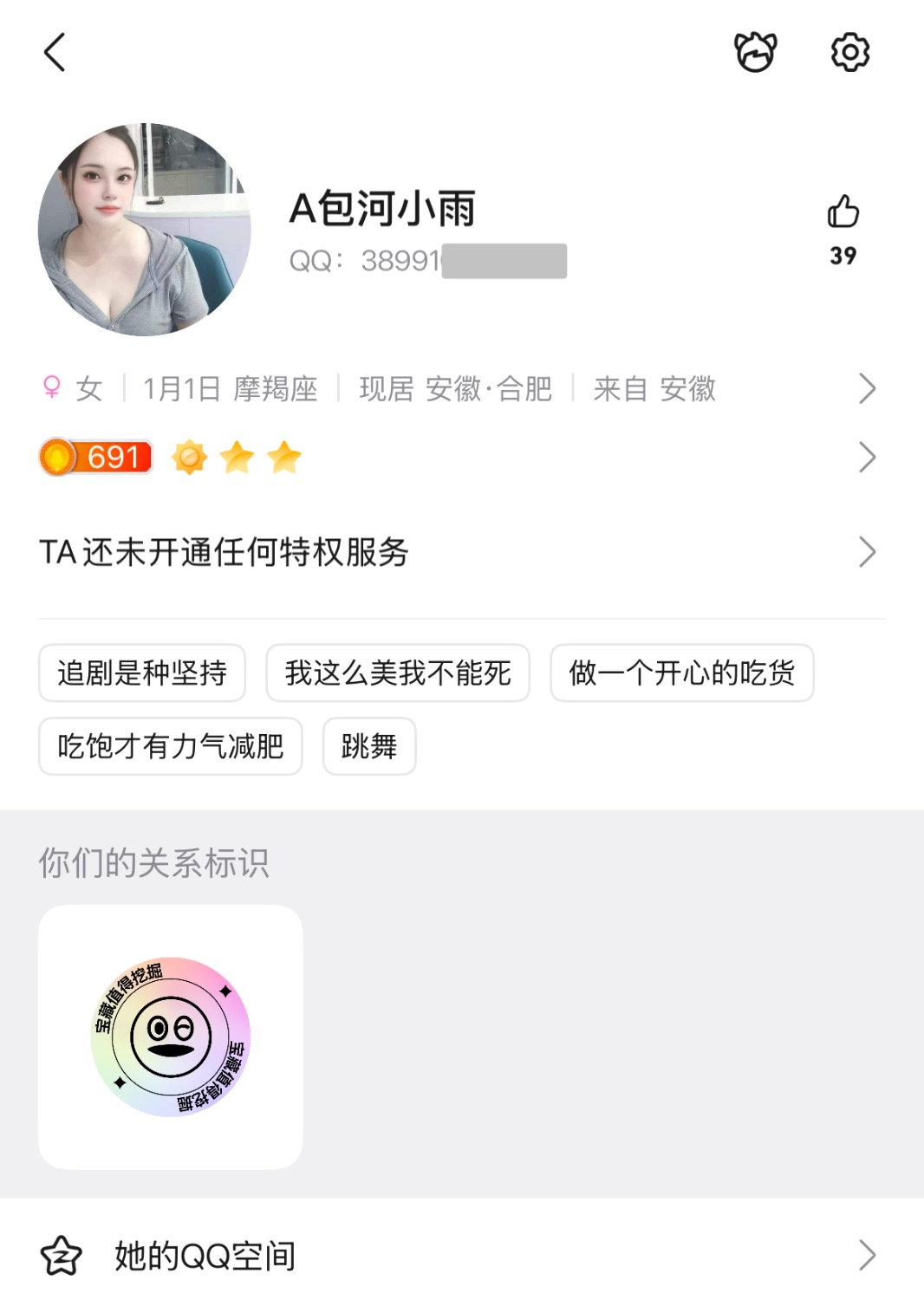This screenshot has width=924, height=1300.
Task: Tap the 吃饱才有力气减肥 tag
Action: click(x=171, y=746)
